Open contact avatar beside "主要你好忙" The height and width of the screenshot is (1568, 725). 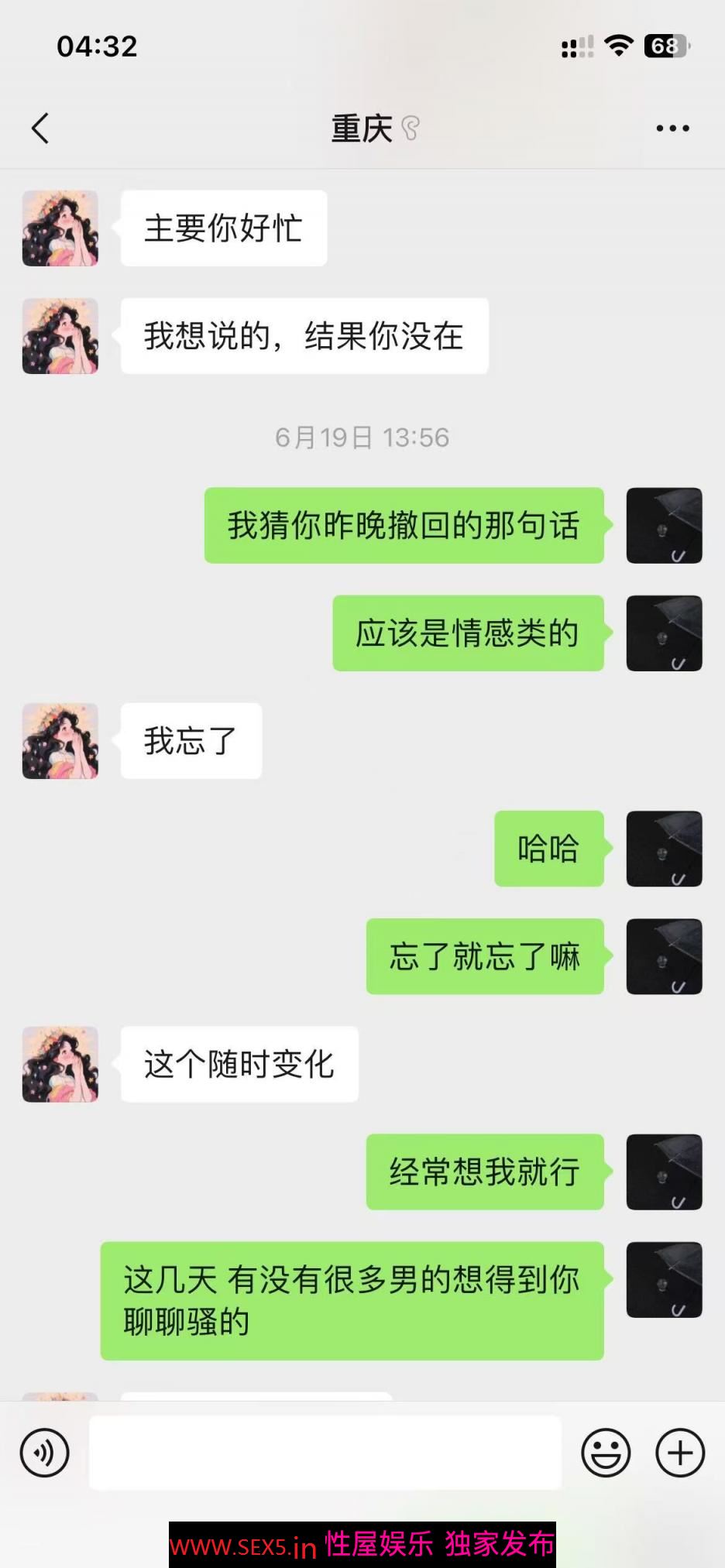[x=60, y=228]
